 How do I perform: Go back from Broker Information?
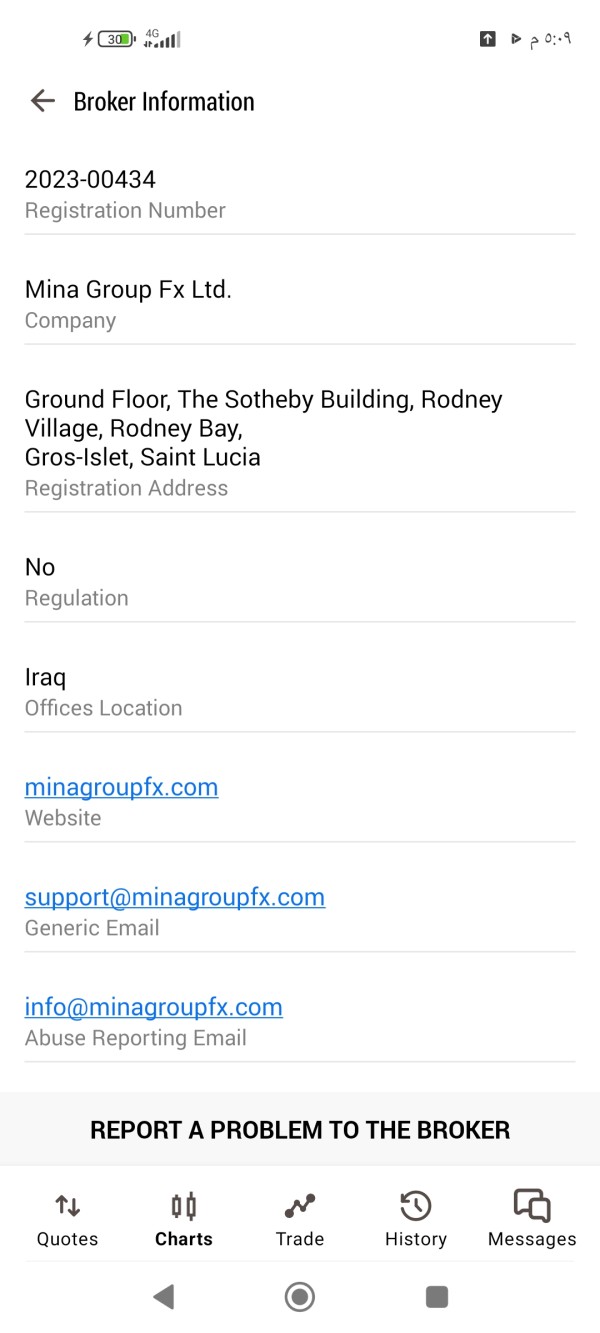pyautogui.click(x=42, y=101)
